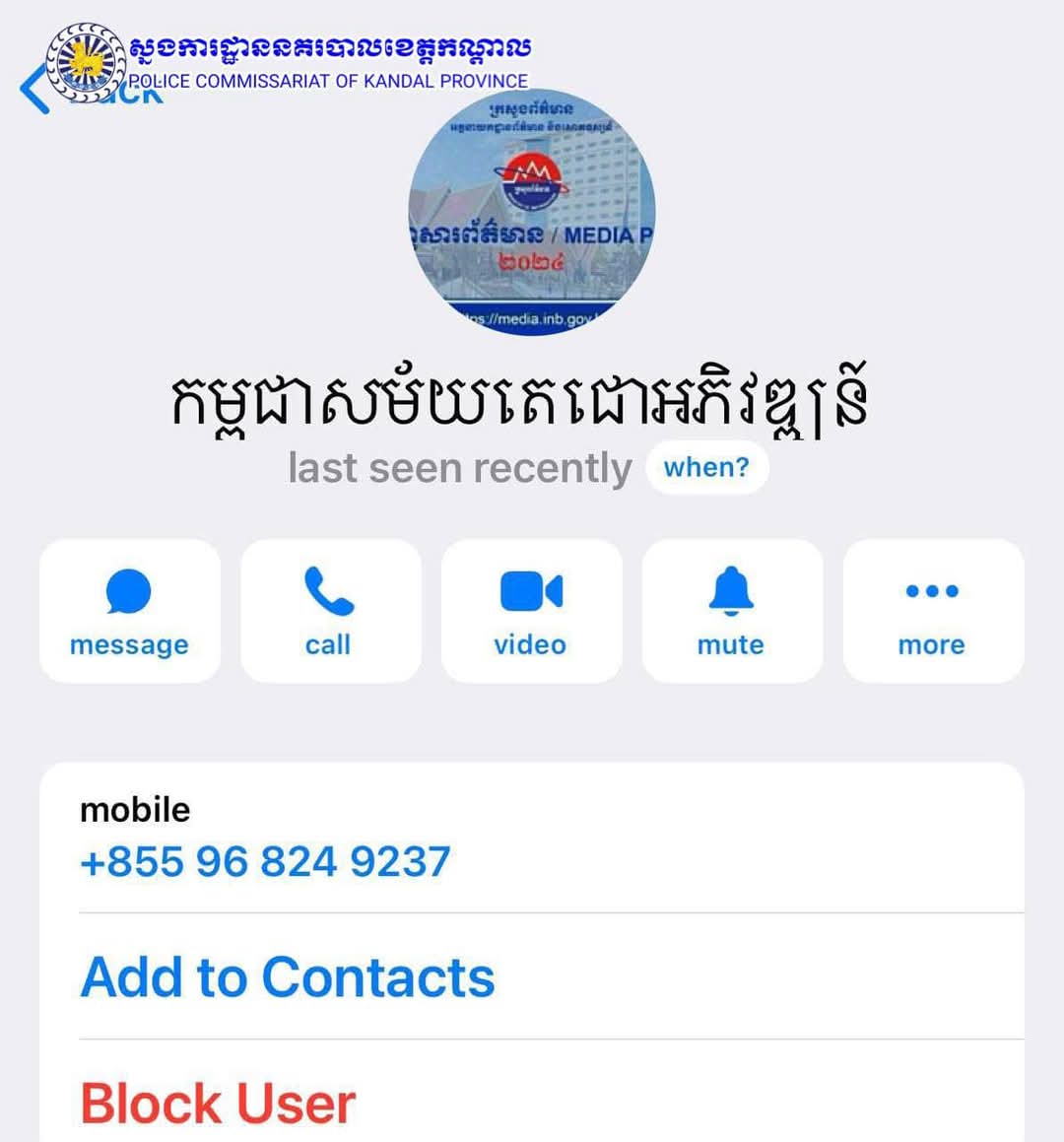Block this user

(x=218, y=1103)
